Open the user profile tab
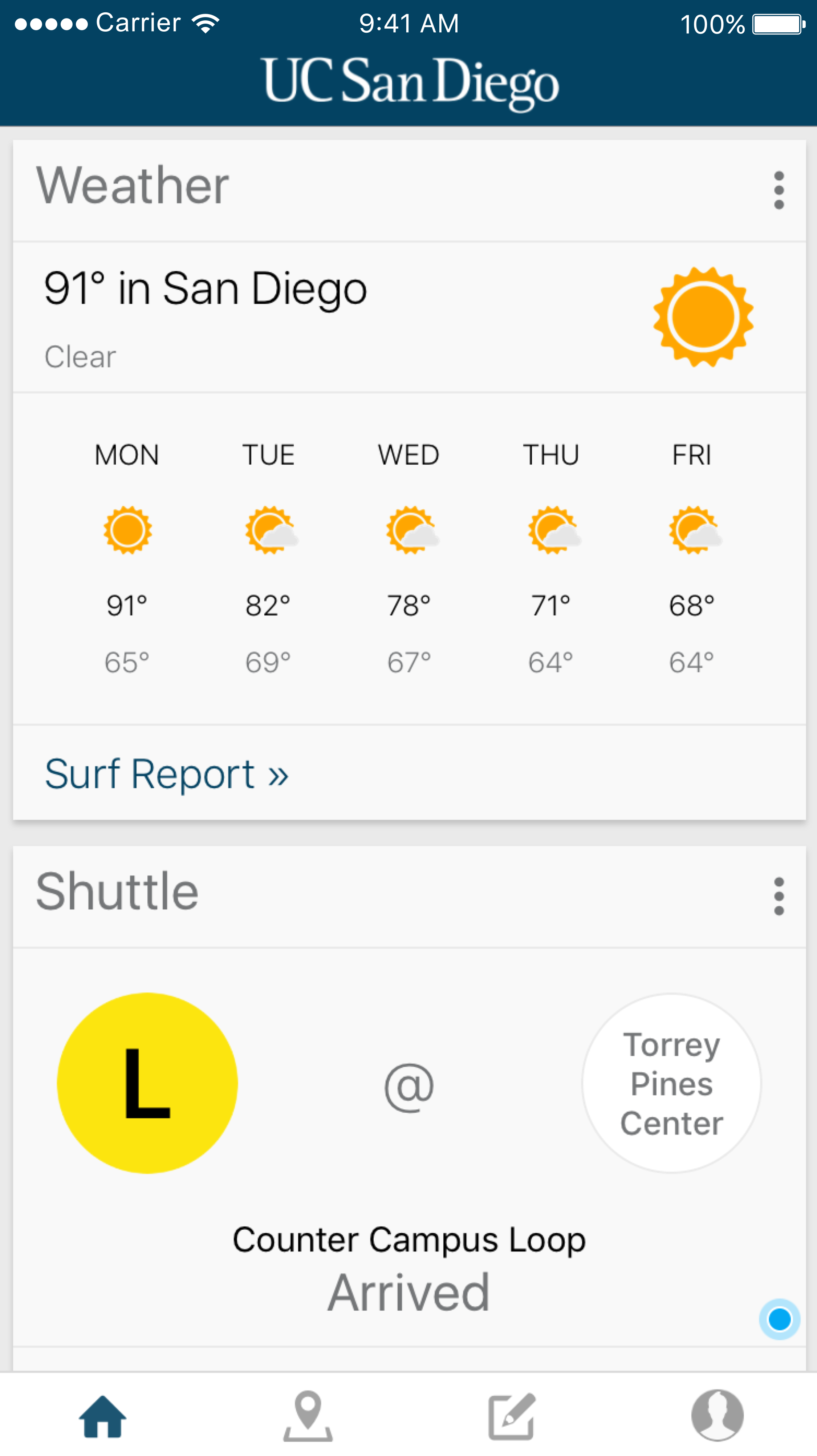817x1456 pixels. click(x=716, y=1415)
